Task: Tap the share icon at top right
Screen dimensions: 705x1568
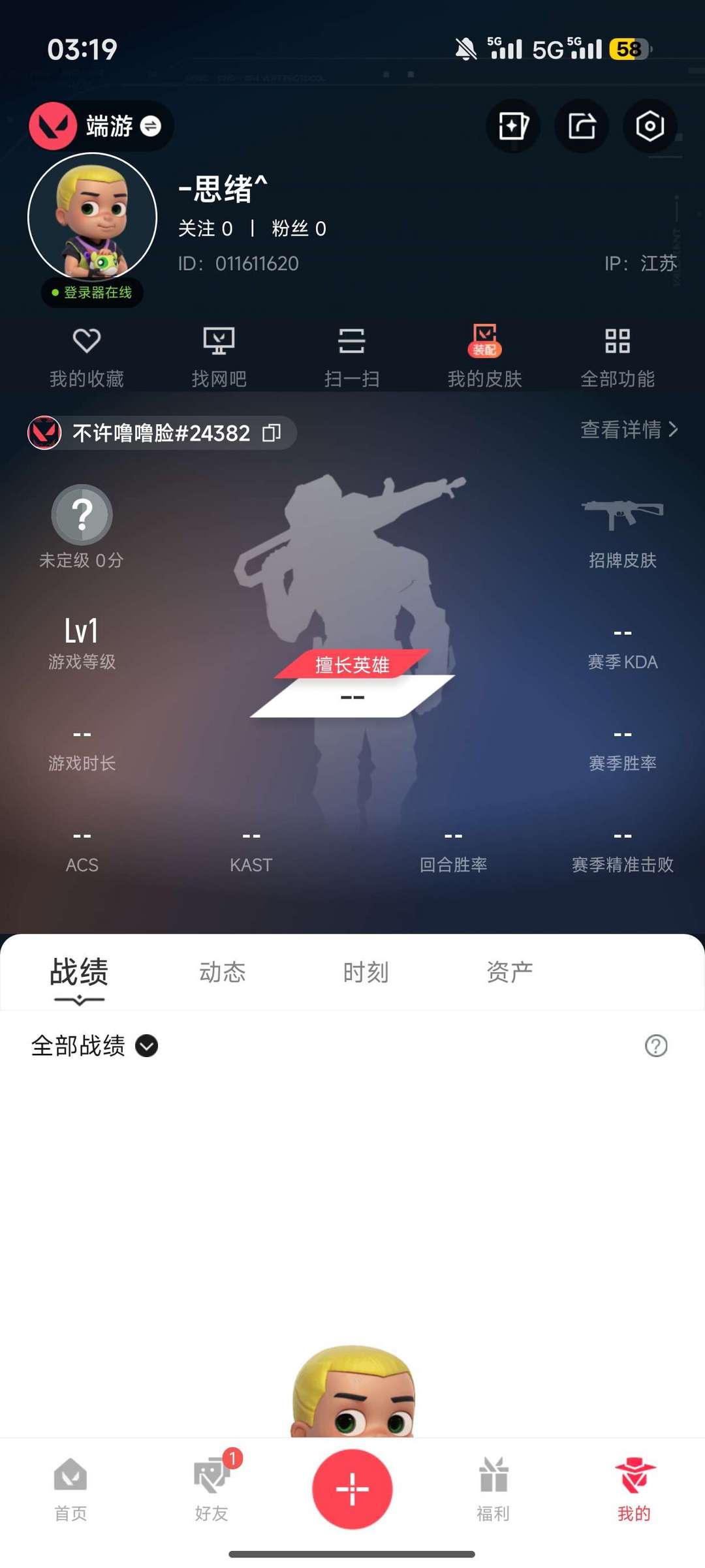Action: (x=582, y=126)
